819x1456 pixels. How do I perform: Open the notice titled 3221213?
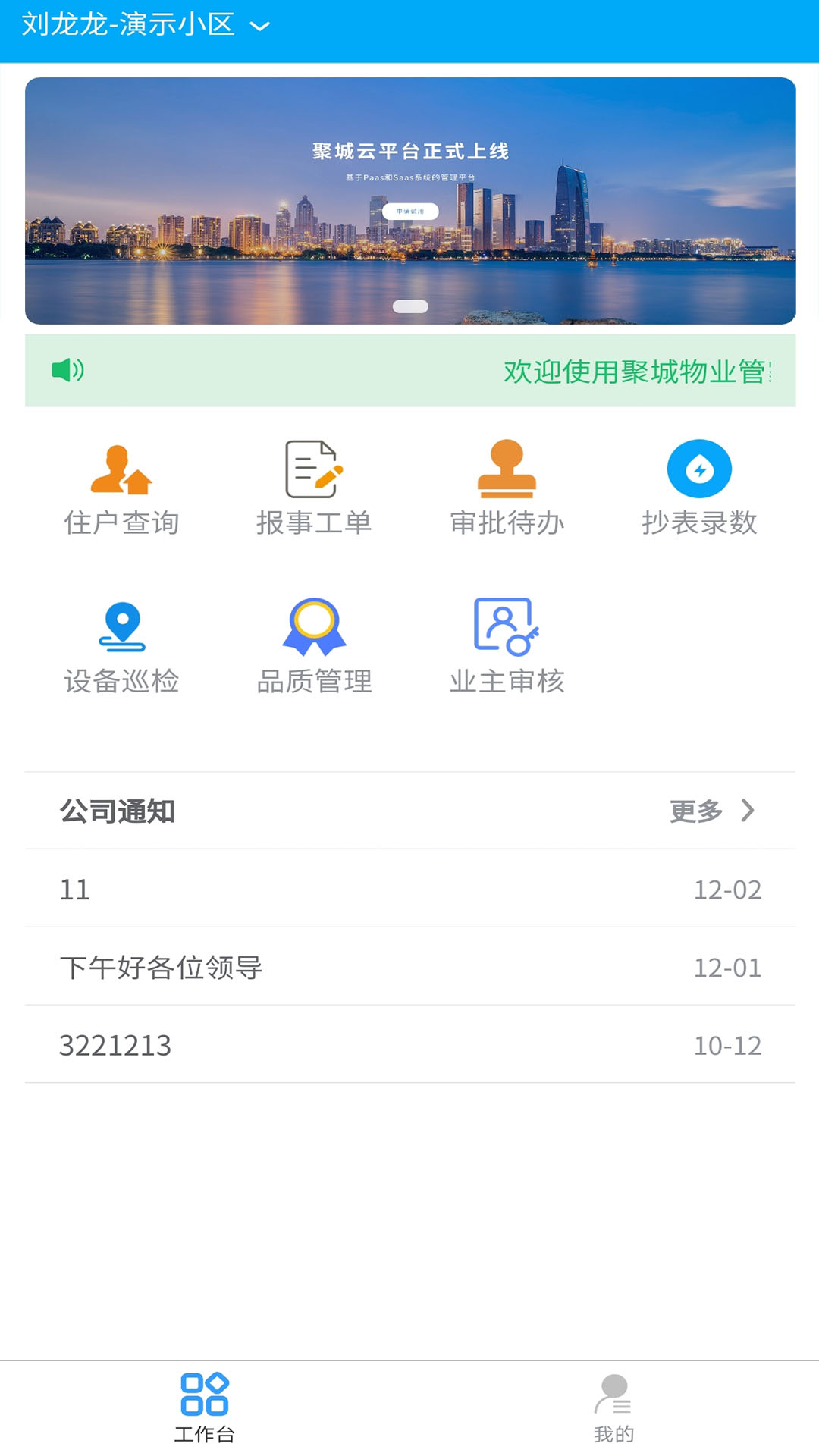click(x=409, y=1045)
